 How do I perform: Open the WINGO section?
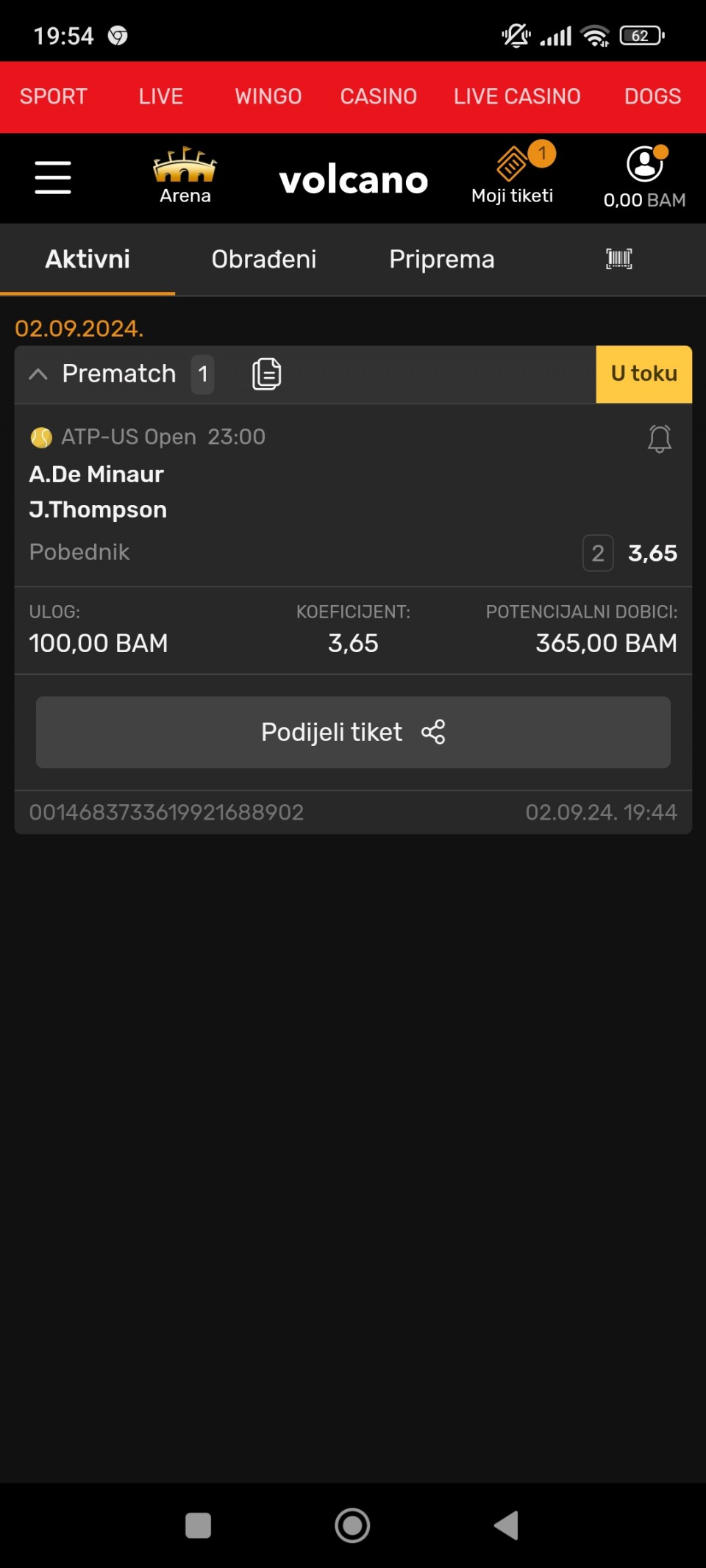(268, 96)
